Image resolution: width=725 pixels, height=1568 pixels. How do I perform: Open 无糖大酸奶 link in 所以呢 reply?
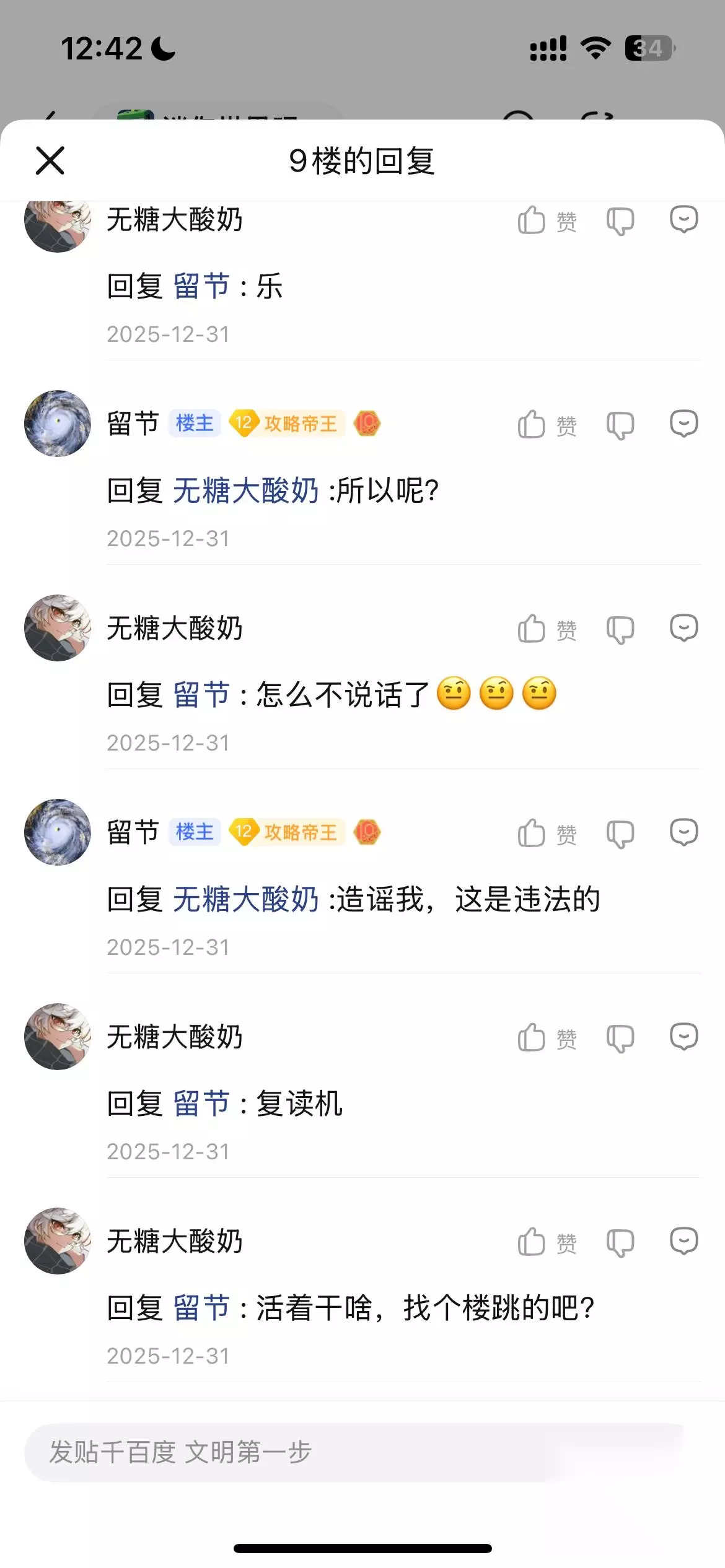(x=245, y=491)
